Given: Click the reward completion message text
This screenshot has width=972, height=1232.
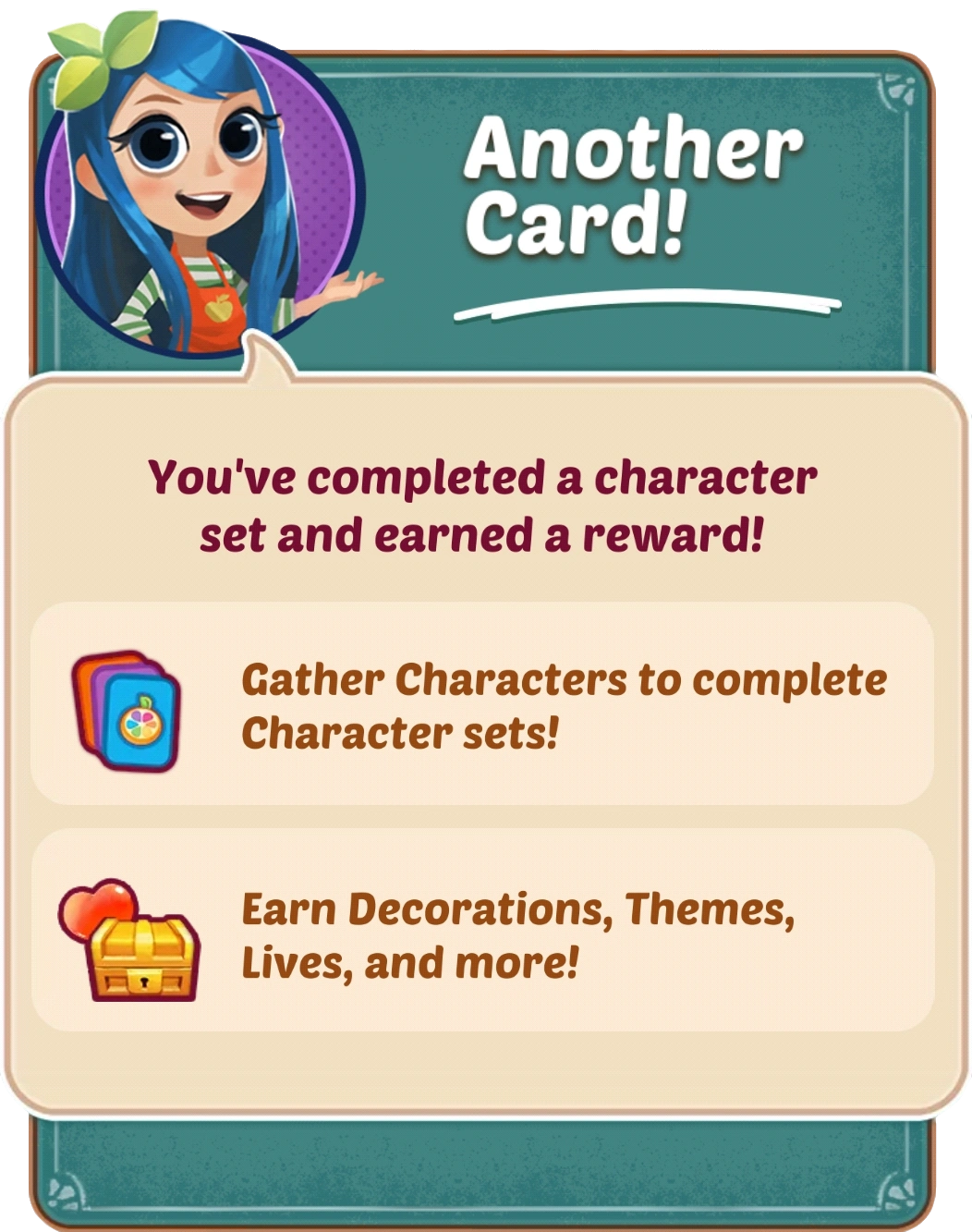Looking at the screenshot, I should pos(485,504).
